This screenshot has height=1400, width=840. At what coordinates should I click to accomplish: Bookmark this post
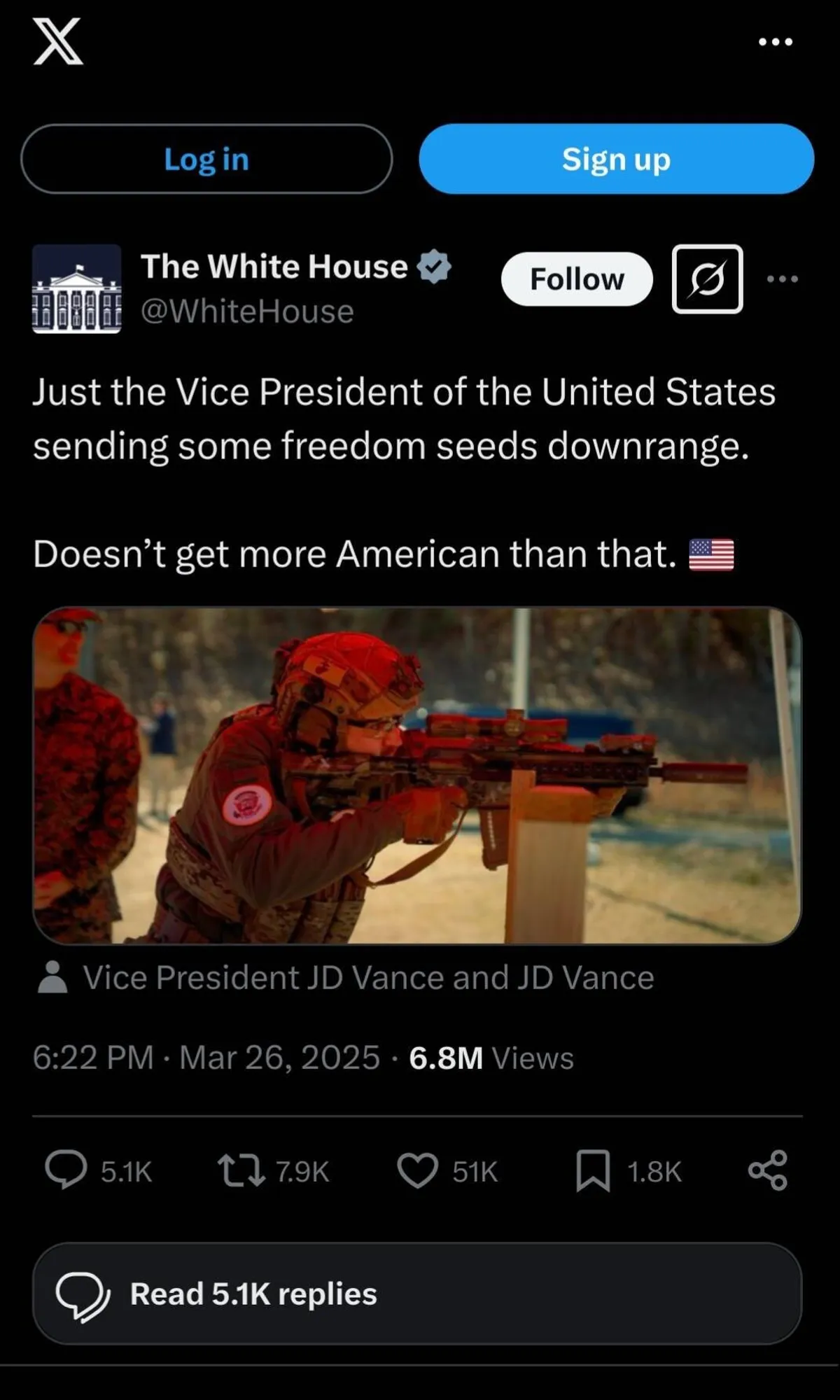tap(593, 1170)
